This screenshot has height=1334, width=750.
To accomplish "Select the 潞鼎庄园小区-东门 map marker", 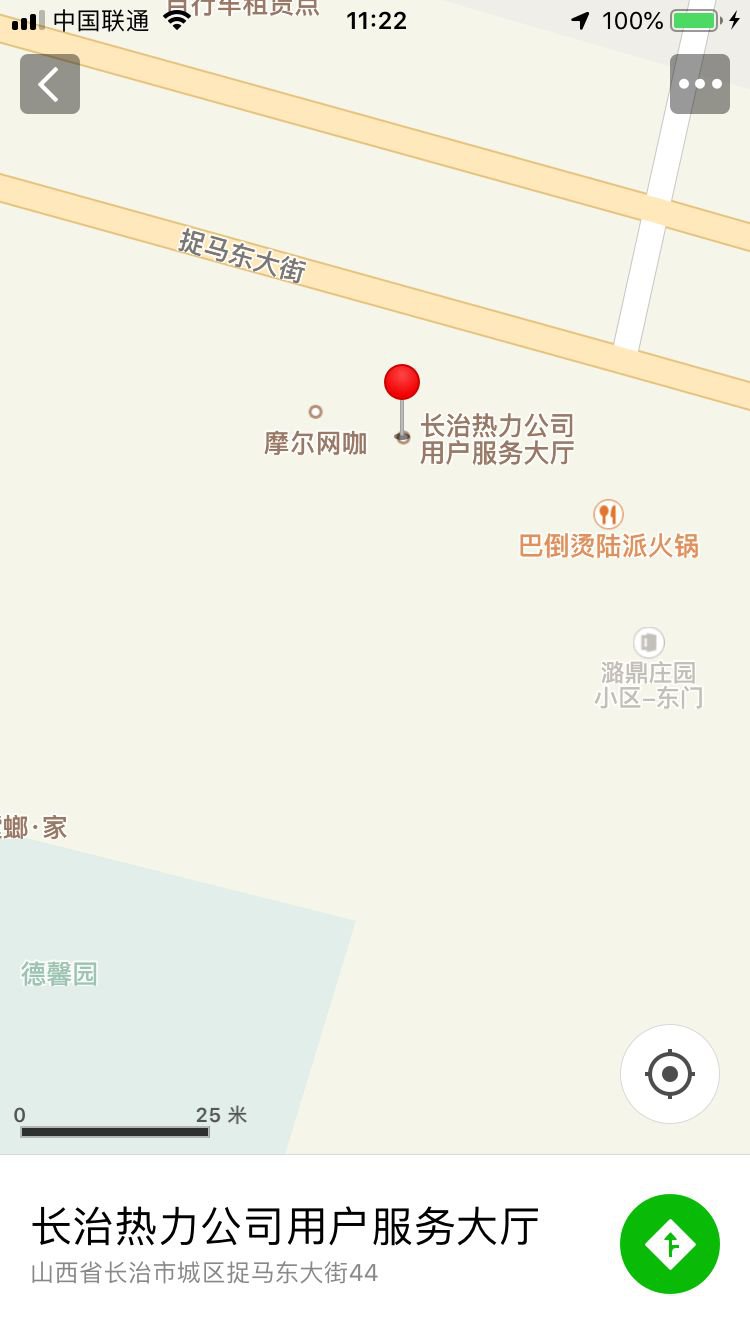I will tap(649, 642).
